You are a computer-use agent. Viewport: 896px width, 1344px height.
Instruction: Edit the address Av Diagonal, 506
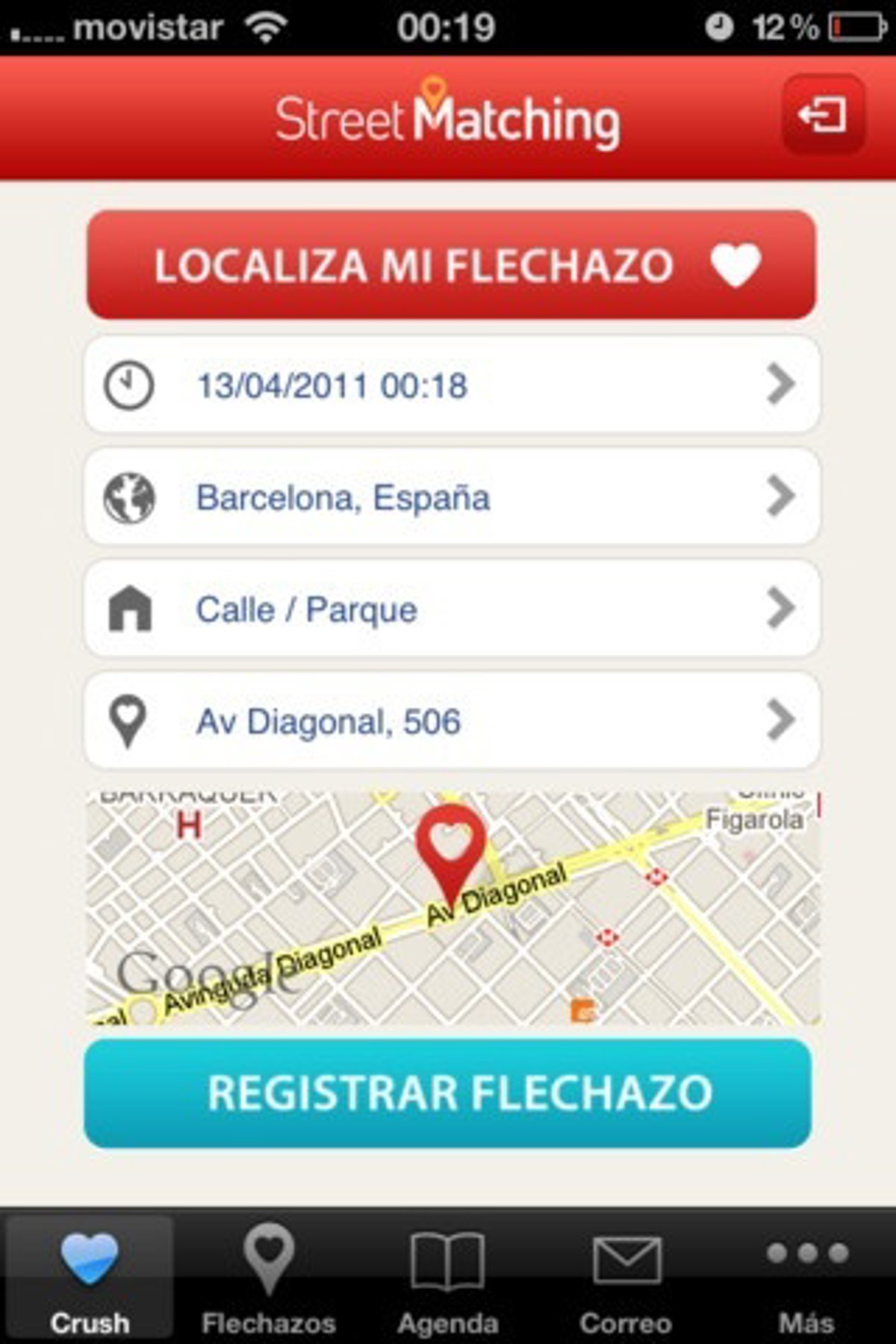(451, 721)
